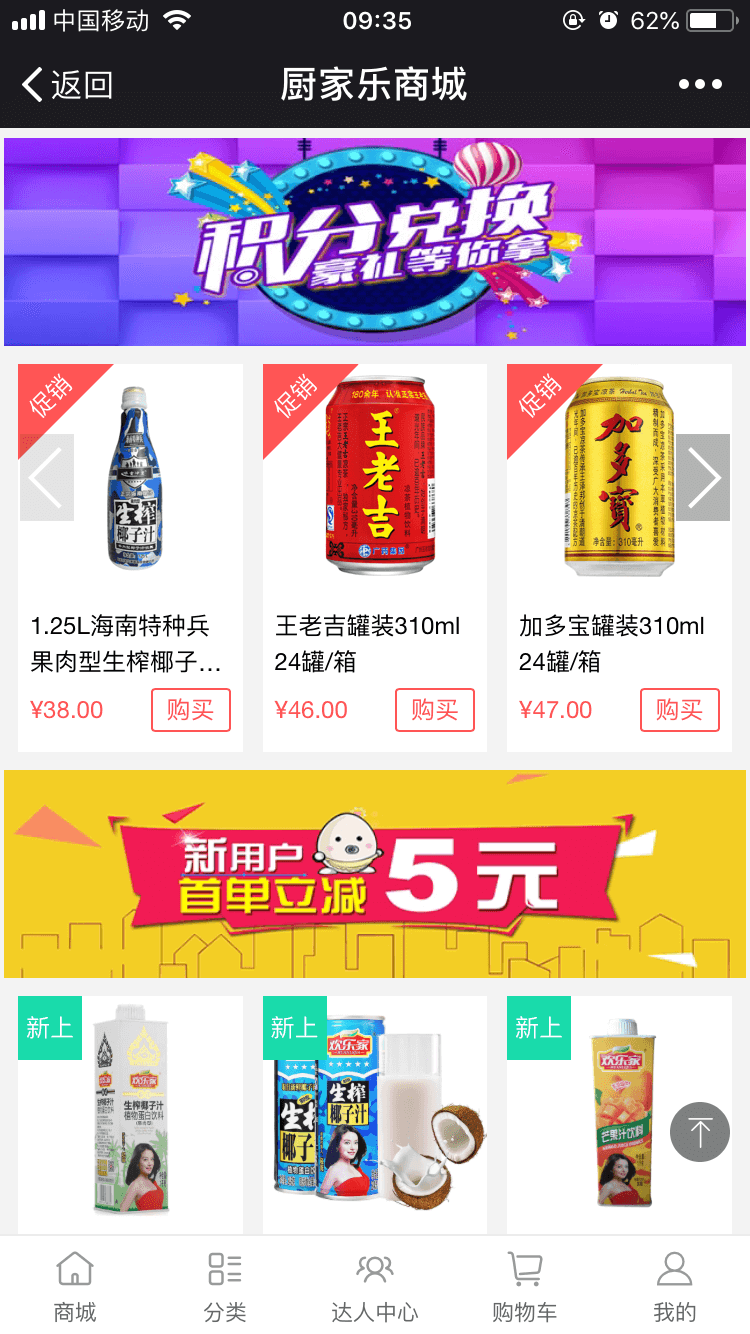This screenshot has width=750, height=1334.
Task: Purchase 加多宝罐装310ml via 购买
Action: pyautogui.click(x=680, y=710)
